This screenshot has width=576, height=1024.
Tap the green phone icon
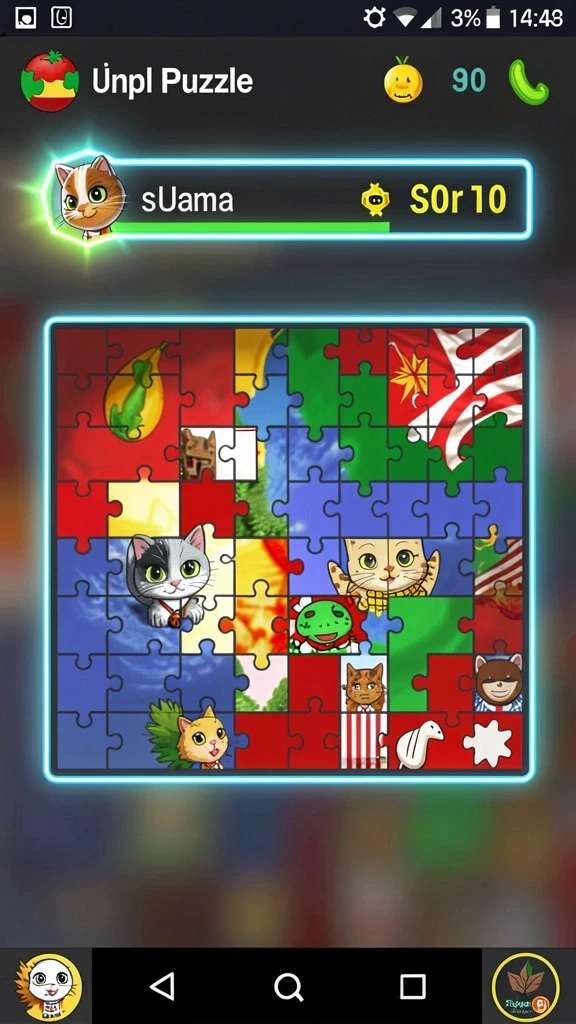[x=529, y=82]
